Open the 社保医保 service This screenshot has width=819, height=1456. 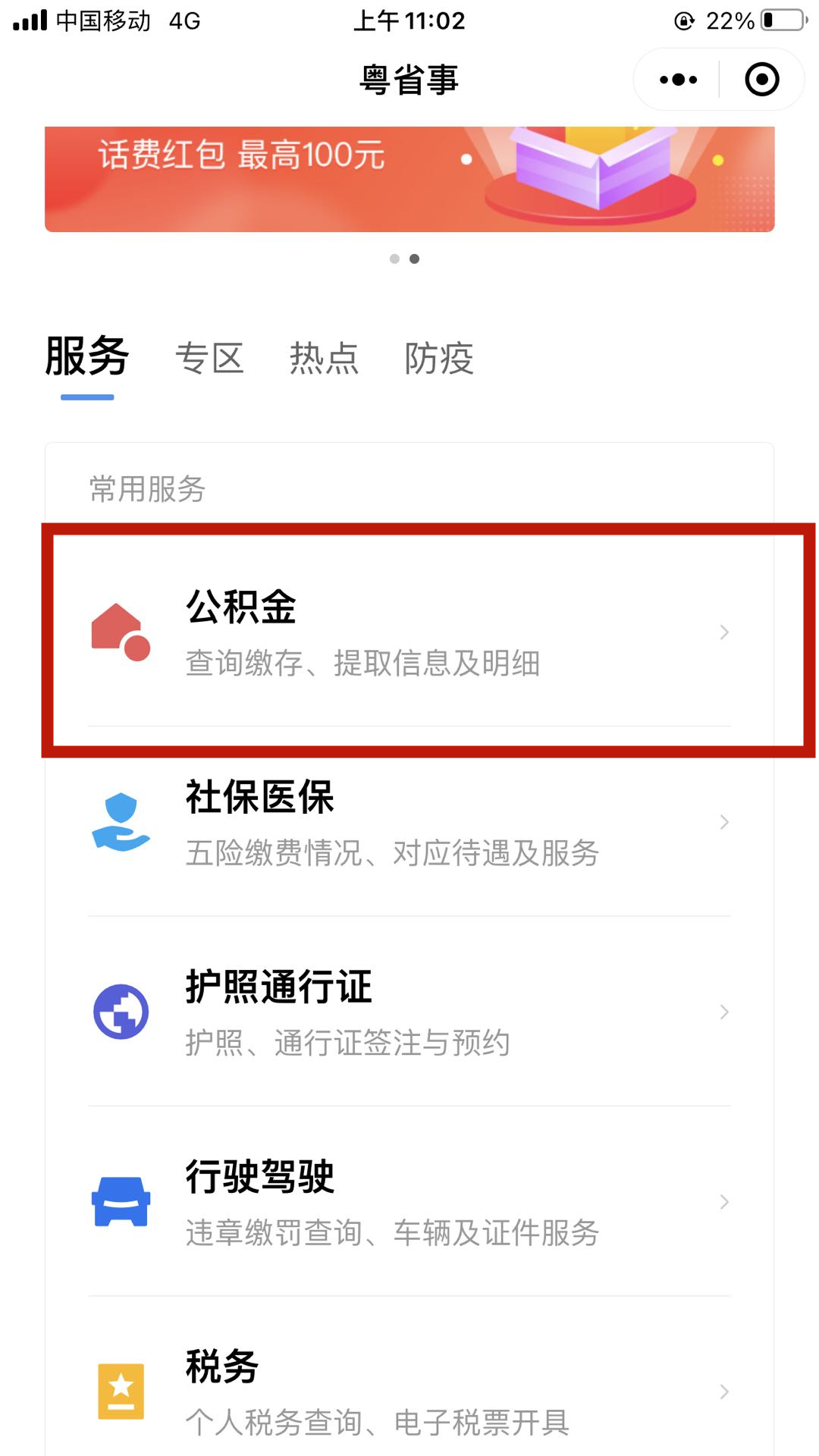click(409, 822)
